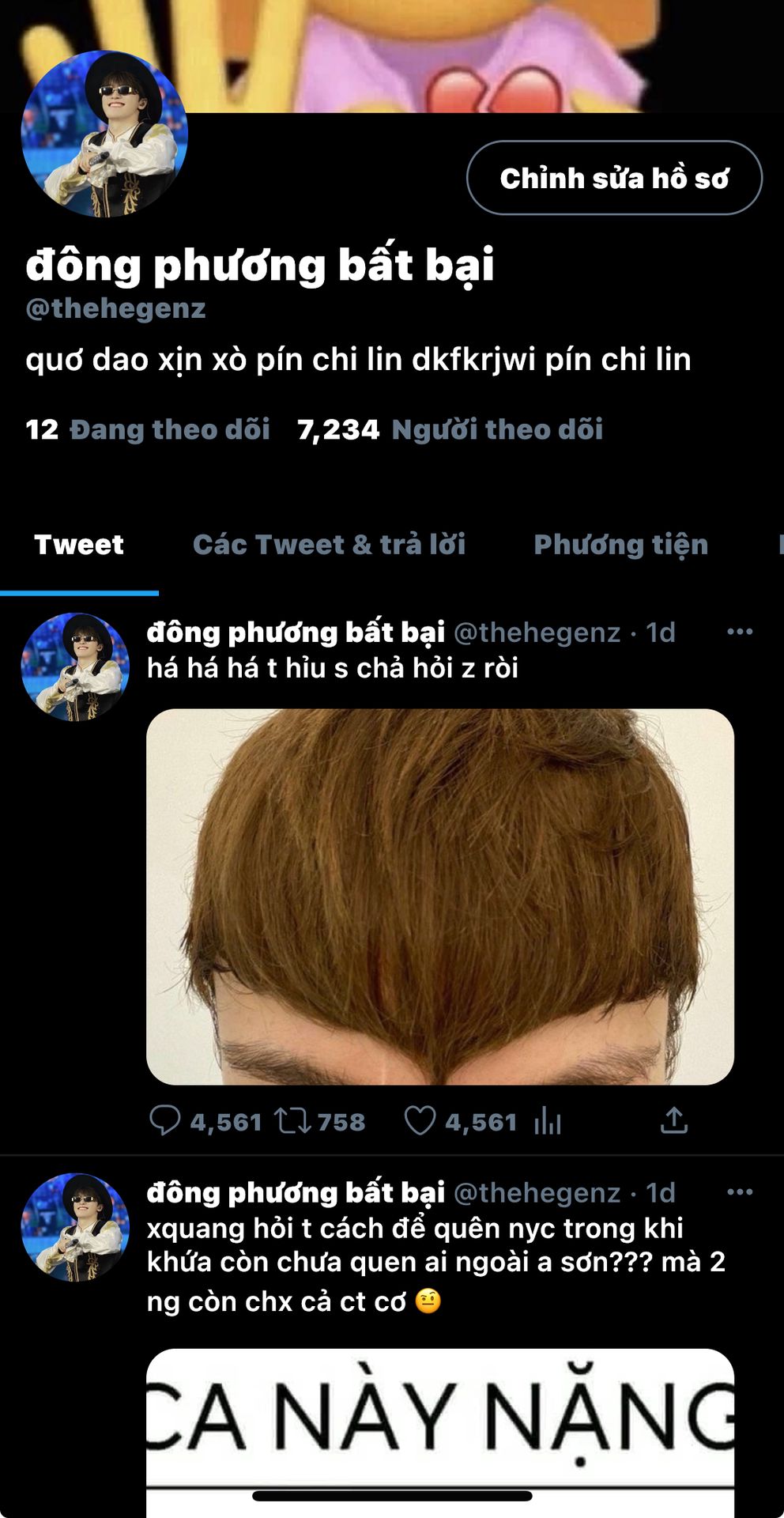View the Đang theo dõi following list
Screen dimensions: 784x1518
(x=148, y=429)
